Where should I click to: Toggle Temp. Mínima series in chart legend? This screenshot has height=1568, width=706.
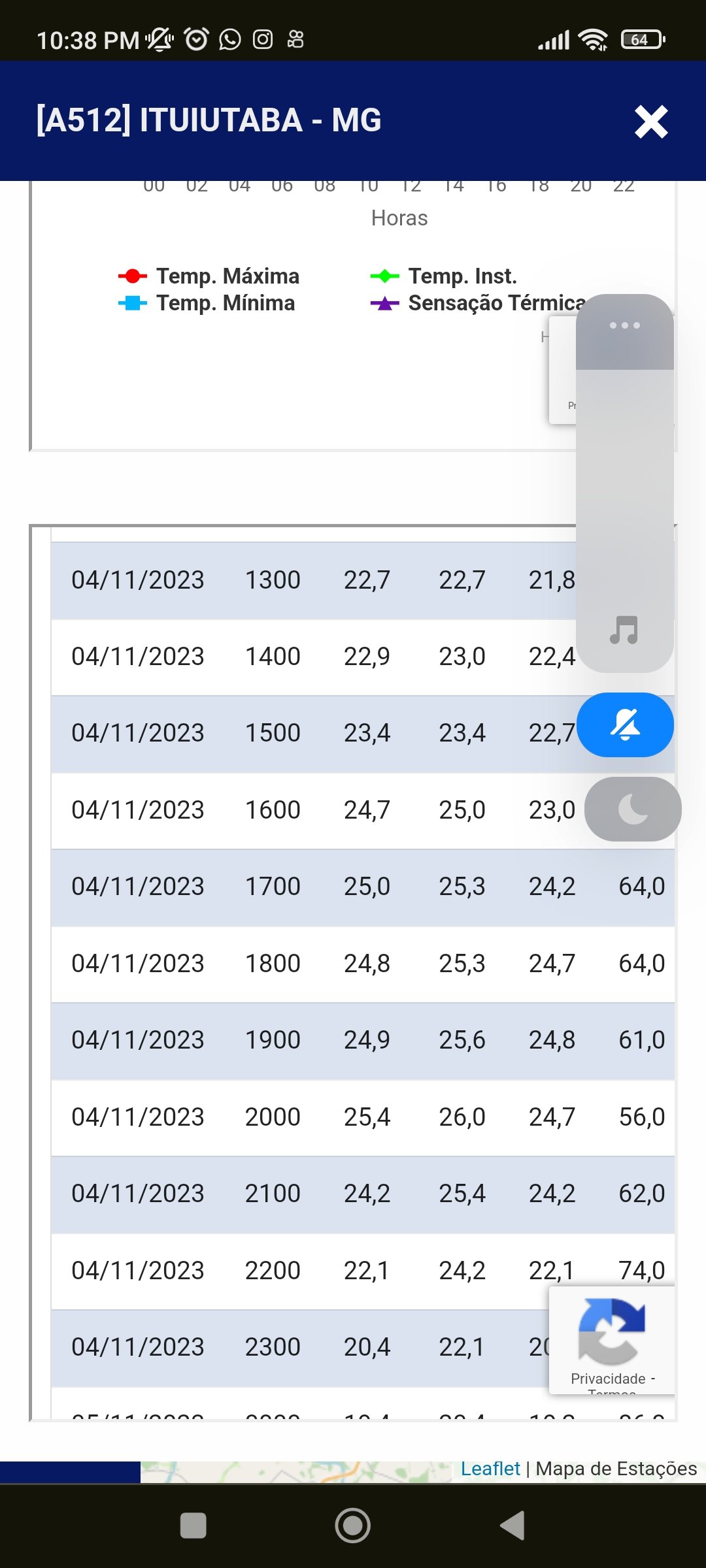pyautogui.click(x=207, y=303)
